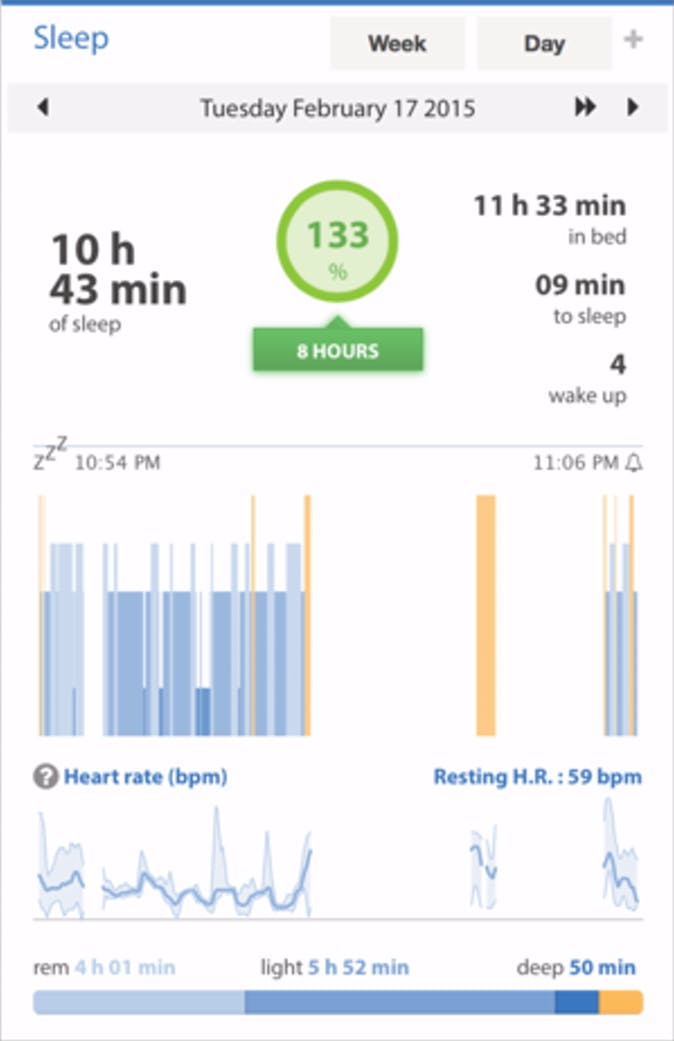
Task: Open the 8 HOURS sleep goal
Action: pos(337,351)
